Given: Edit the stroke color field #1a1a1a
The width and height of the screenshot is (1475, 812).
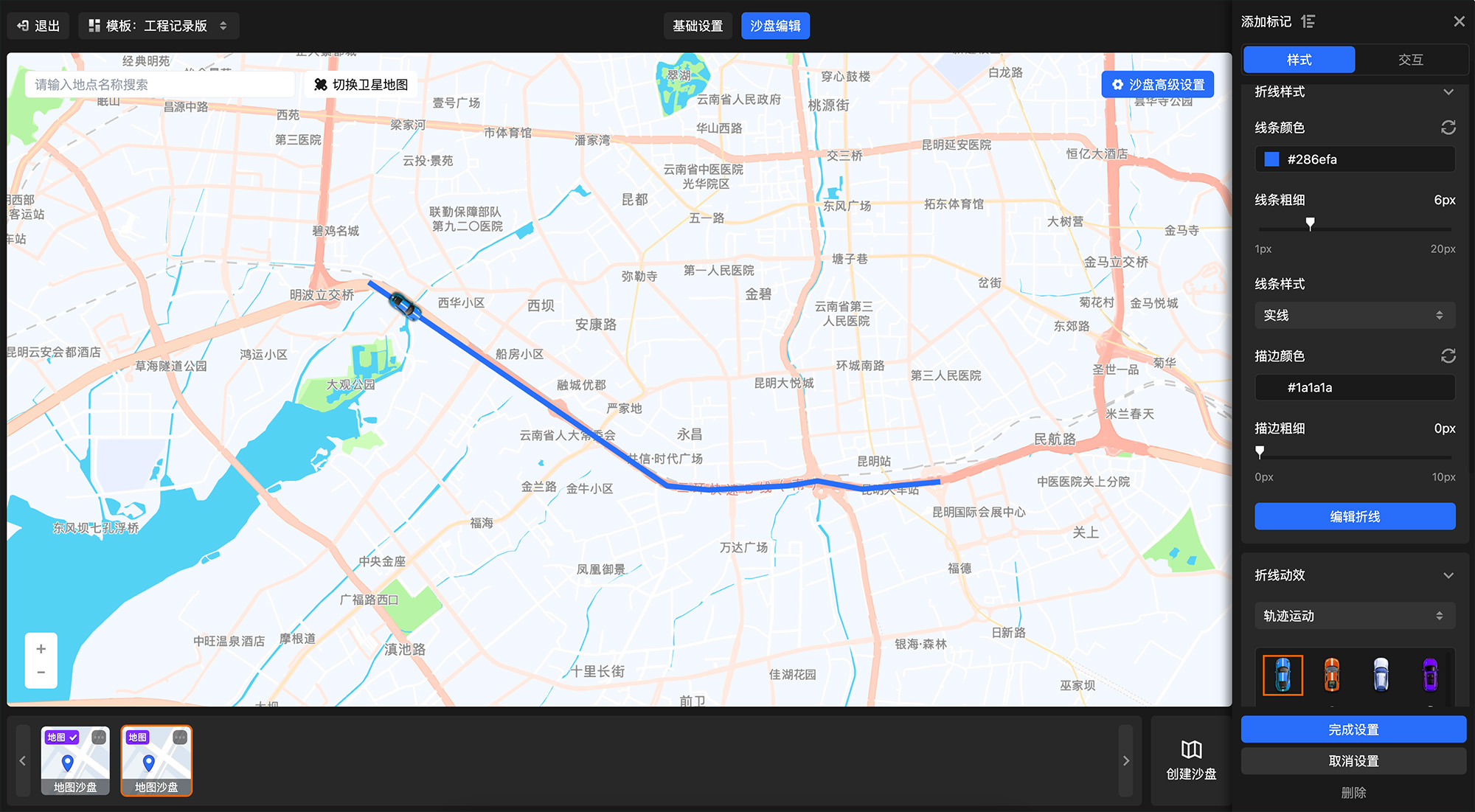Looking at the screenshot, I should coord(1355,388).
